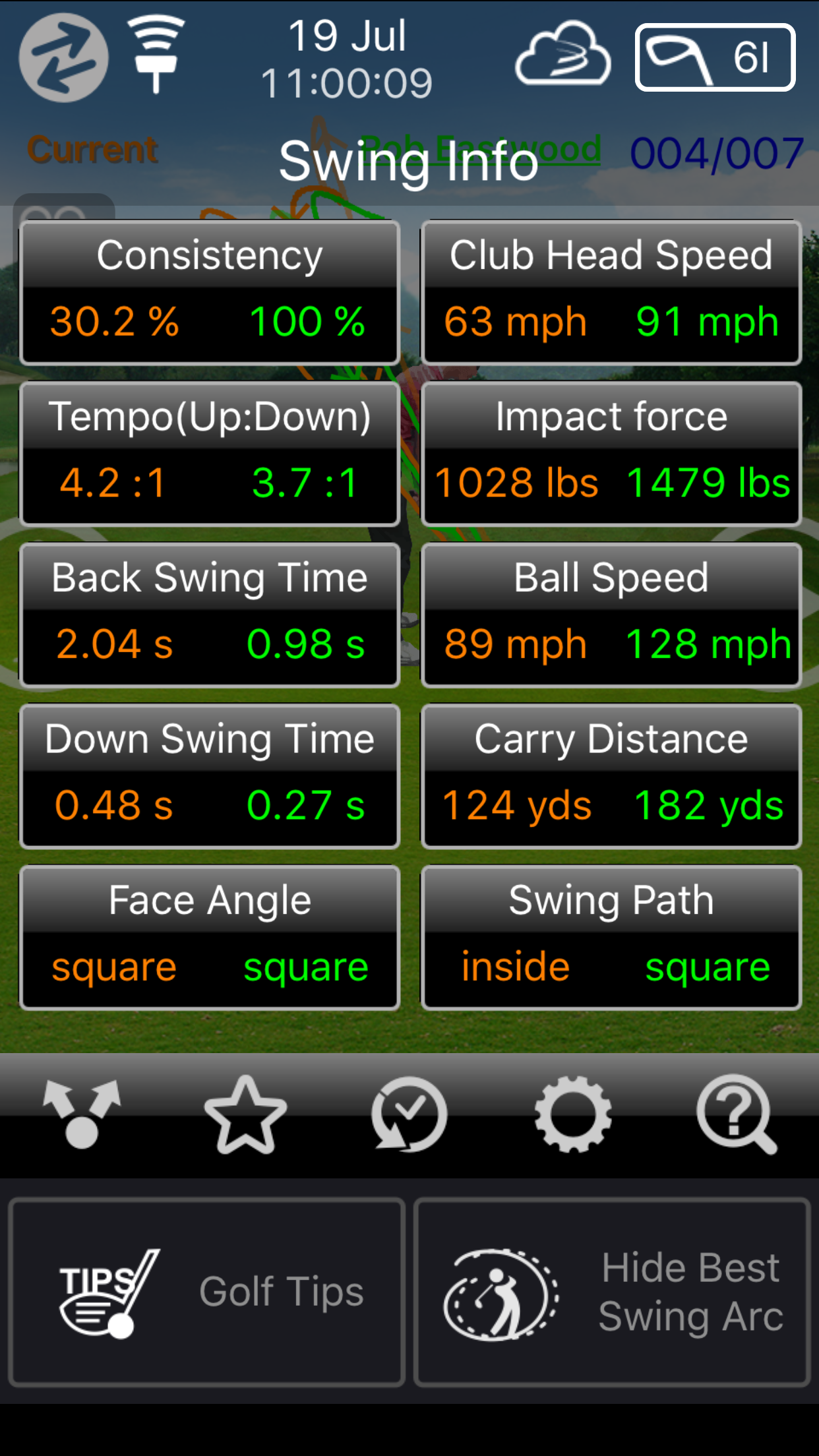Image resolution: width=819 pixels, height=1456 pixels.
Task: Mark this swing as favorite with star
Action: click(245, 1114)
